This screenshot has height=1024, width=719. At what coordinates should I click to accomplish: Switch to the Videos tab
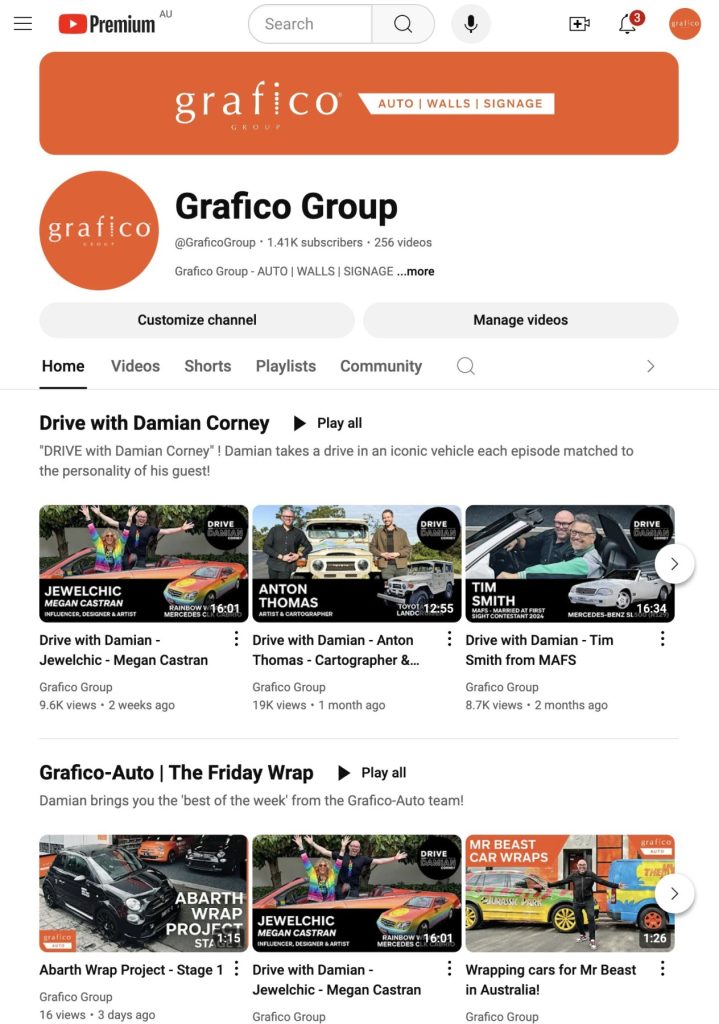(x=135, y=366)
